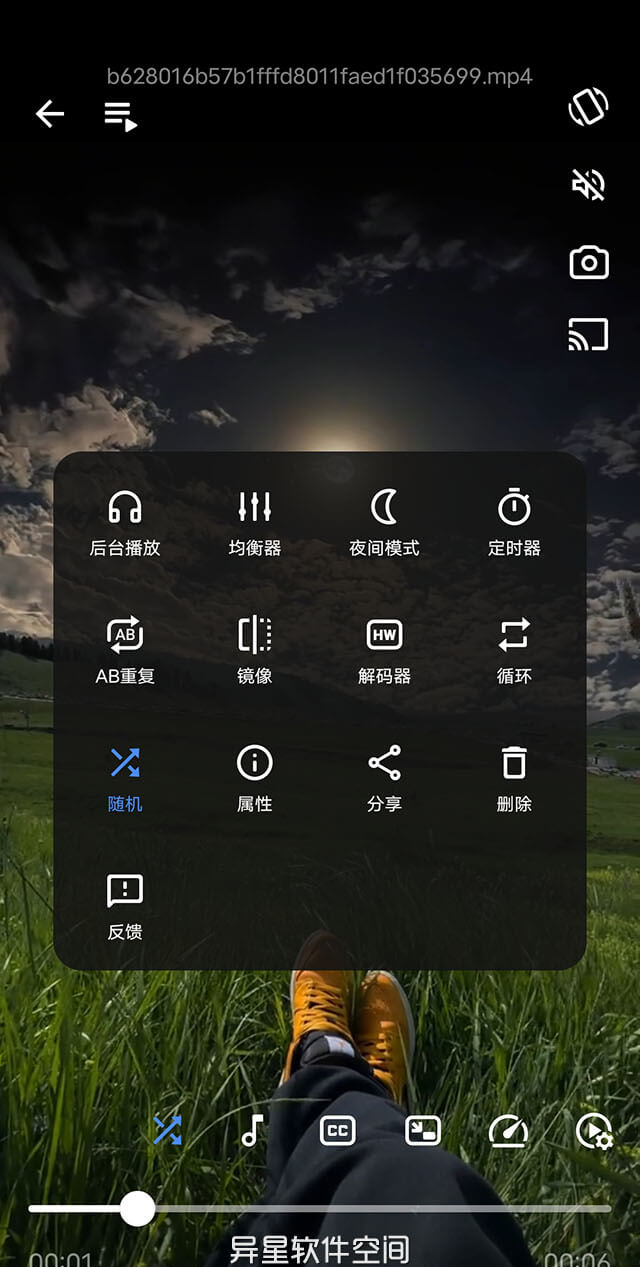Turn on 夜间模式 night mode
Image resolution: width=640 pixels, height=1267 pixels.
click(384, 522)
